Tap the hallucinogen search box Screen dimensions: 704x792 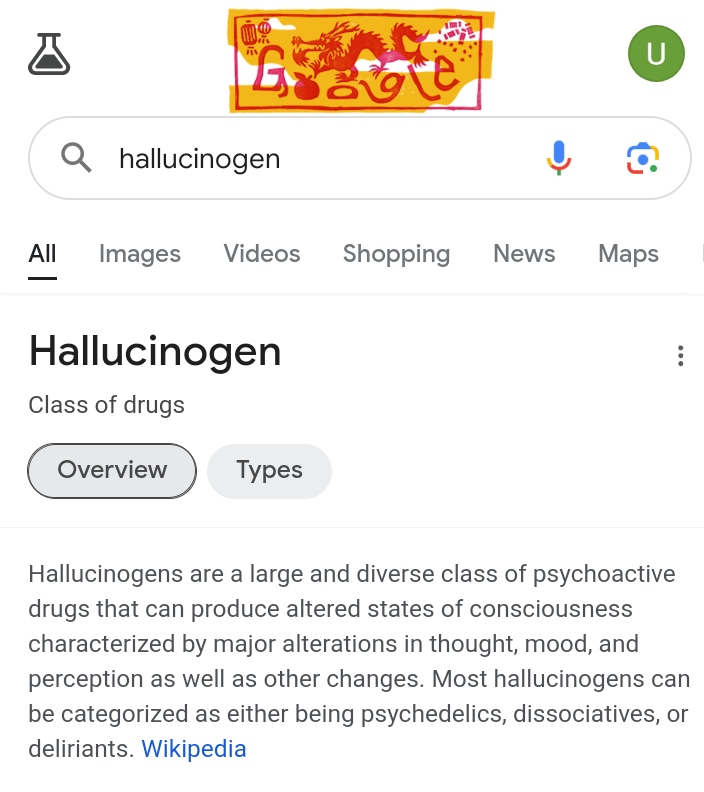click(x=300, y=158)
